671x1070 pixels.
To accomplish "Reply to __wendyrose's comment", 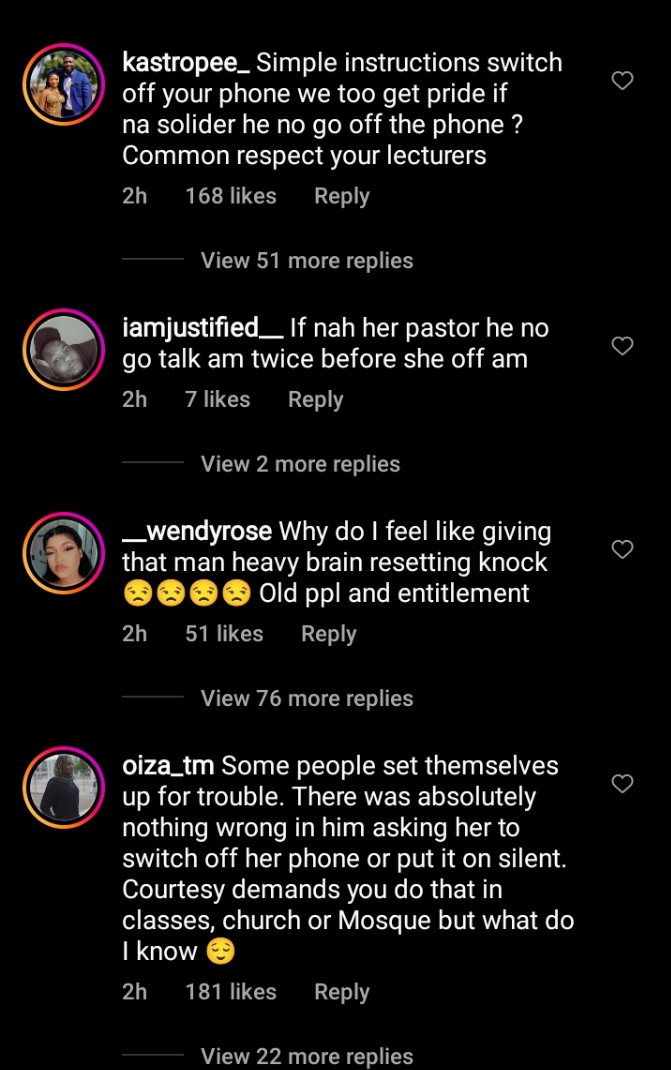I will pos(328,633).
